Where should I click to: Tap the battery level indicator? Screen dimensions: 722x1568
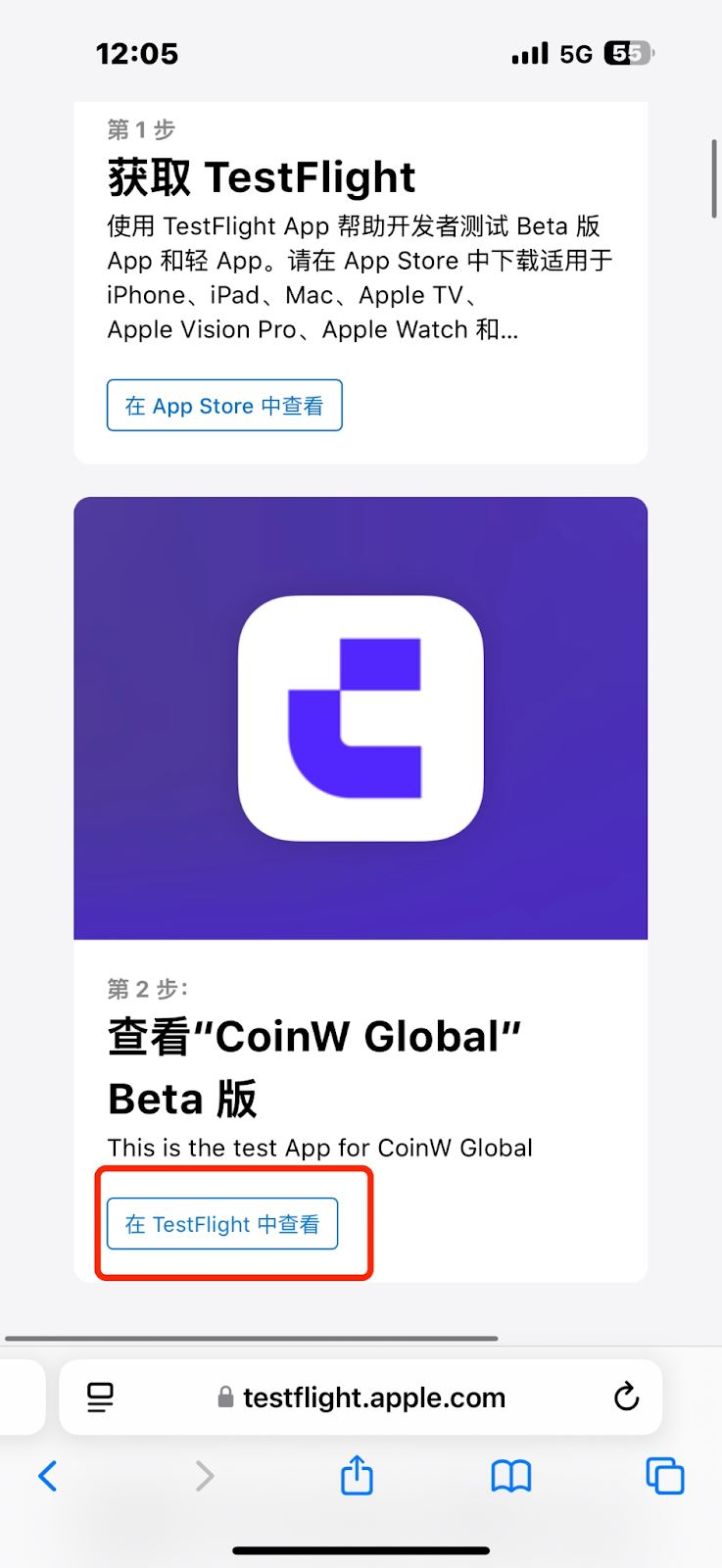(627, 54)
